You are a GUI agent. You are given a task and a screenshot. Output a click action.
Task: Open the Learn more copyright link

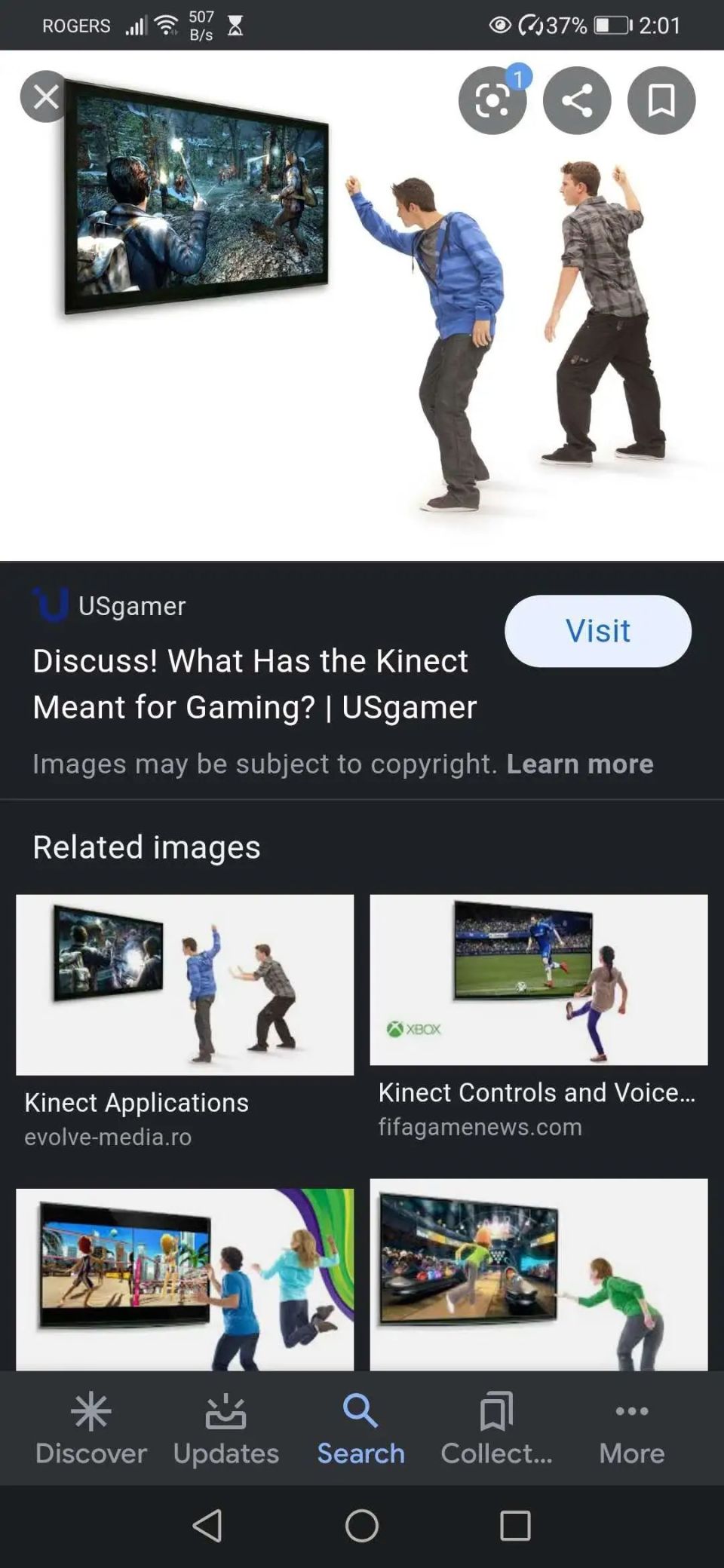pyautogui.click(x=579, y=764)
